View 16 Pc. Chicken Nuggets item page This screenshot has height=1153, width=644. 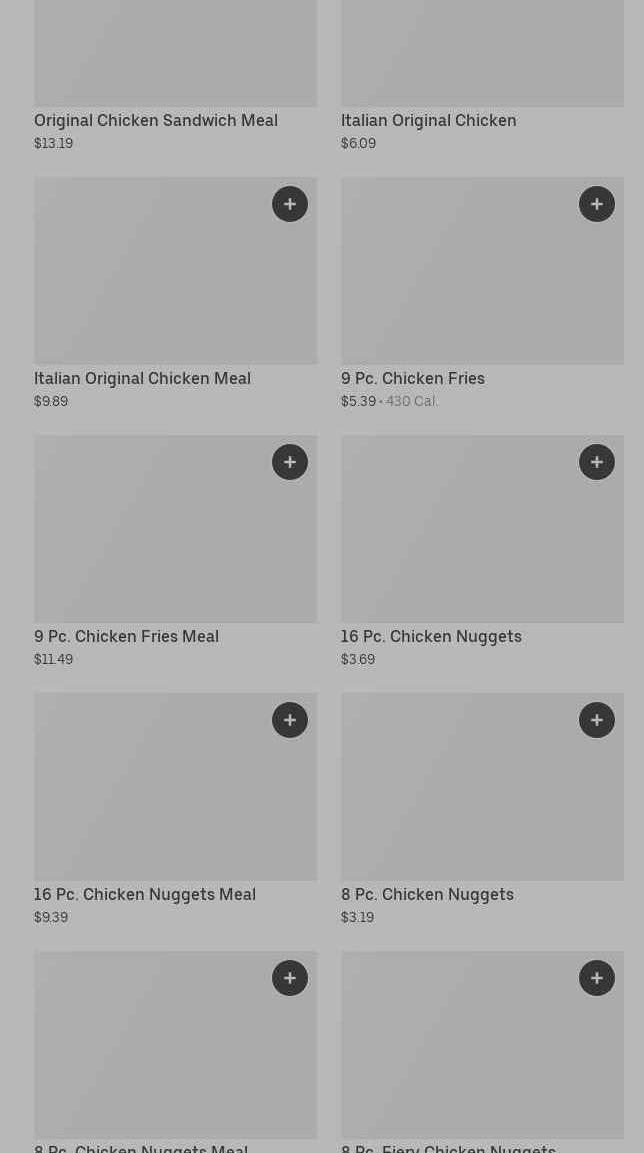[431, 636]
